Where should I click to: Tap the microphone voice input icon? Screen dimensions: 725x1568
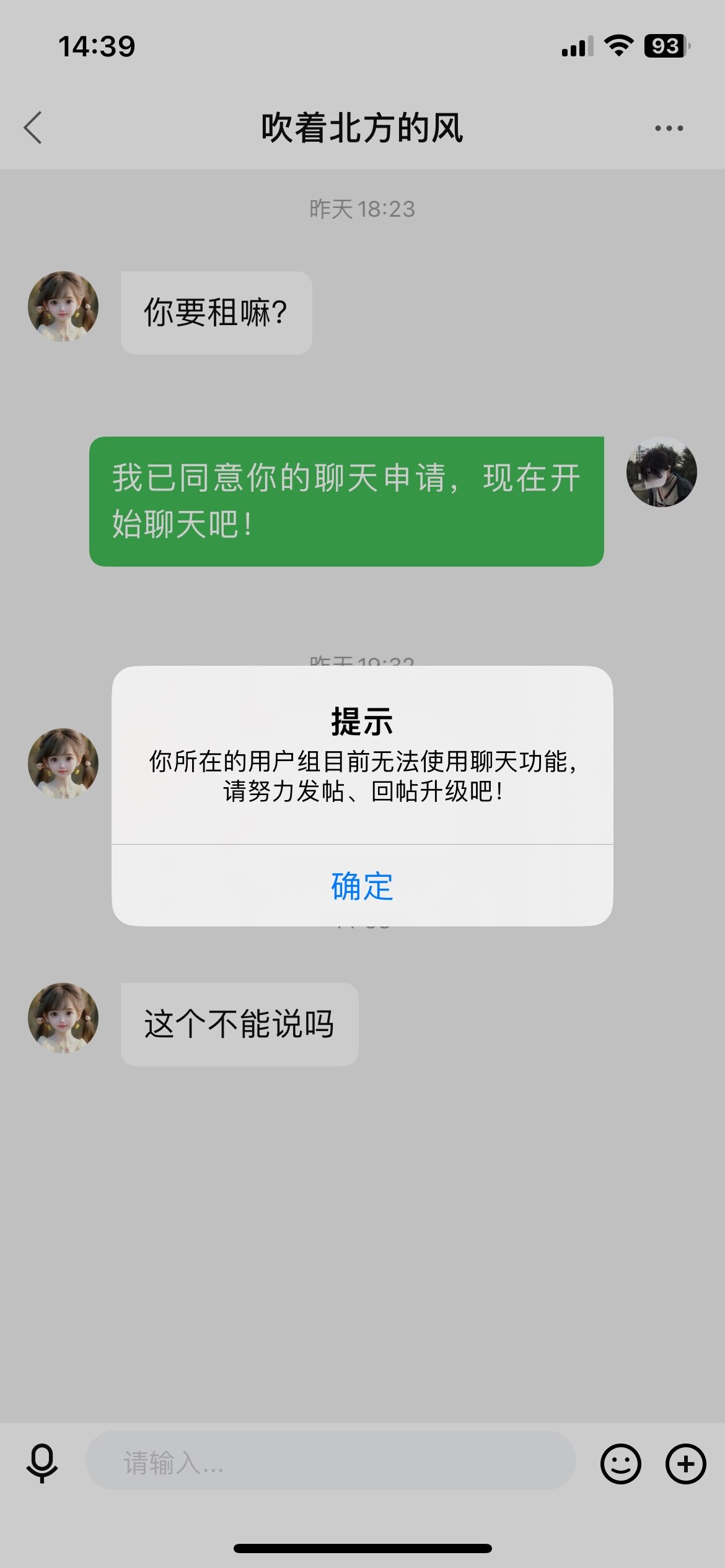(x=42, y=1463)
